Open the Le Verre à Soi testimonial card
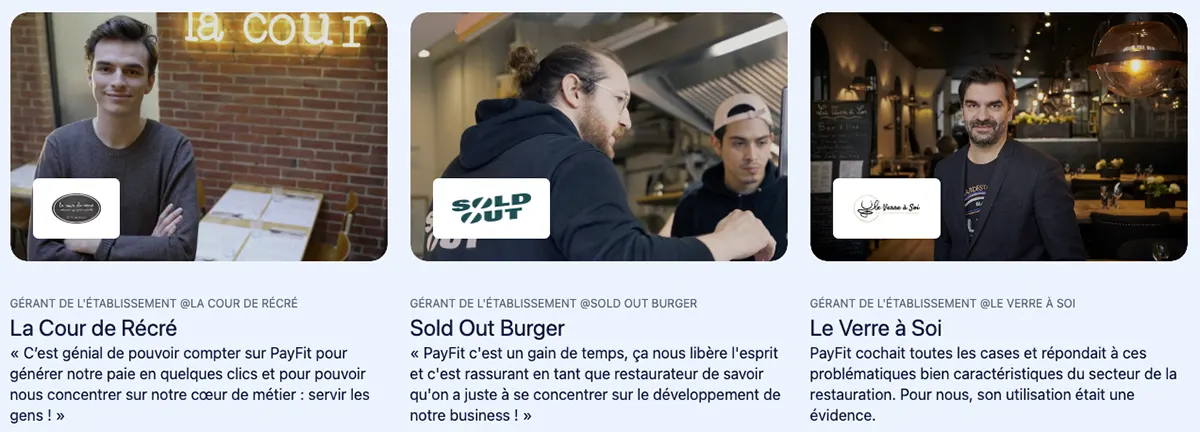This screenshot has width=1200, height=432. click(x=876, y=327)
